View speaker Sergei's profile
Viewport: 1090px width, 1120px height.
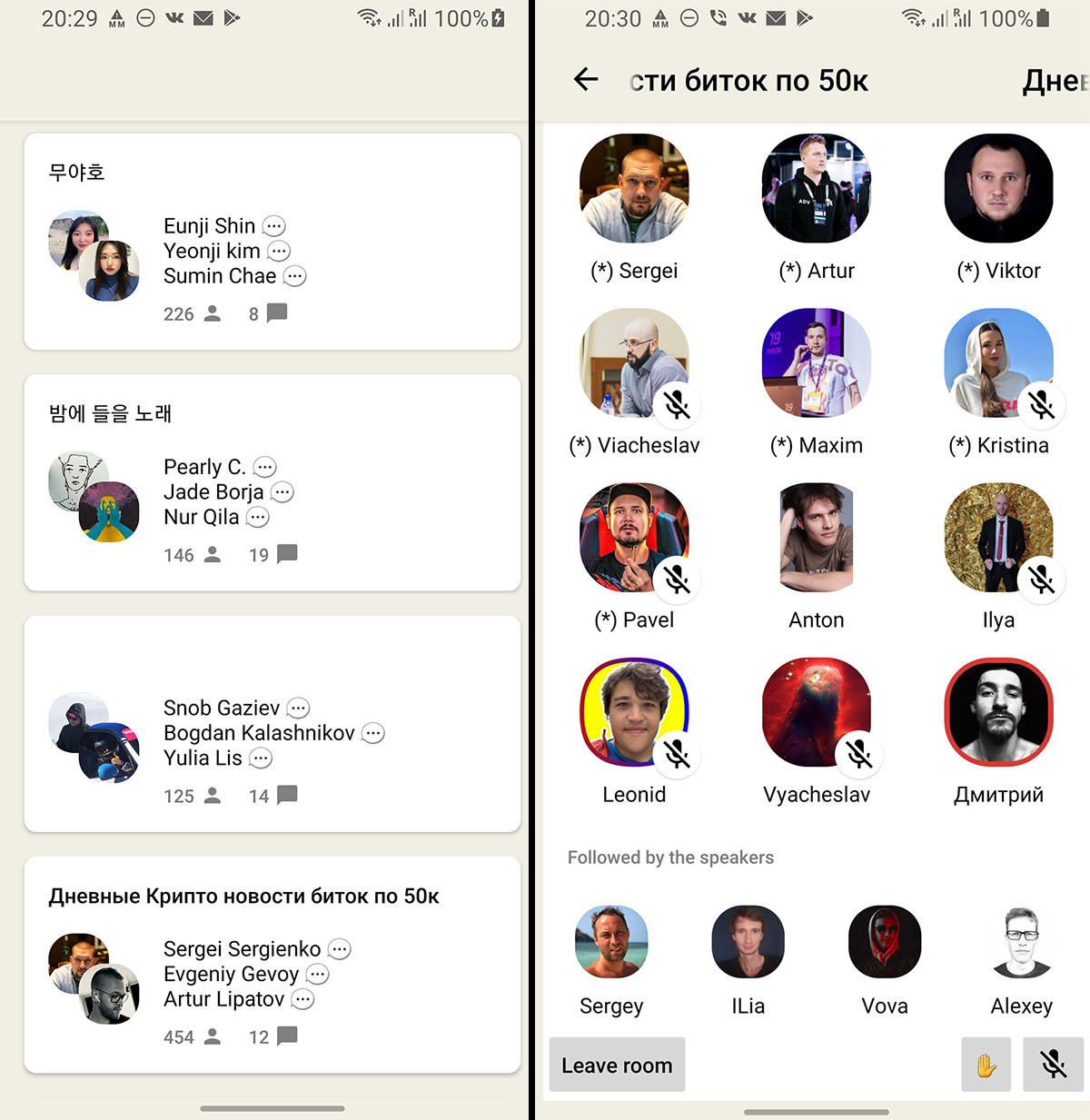click(x=634, y=188)
